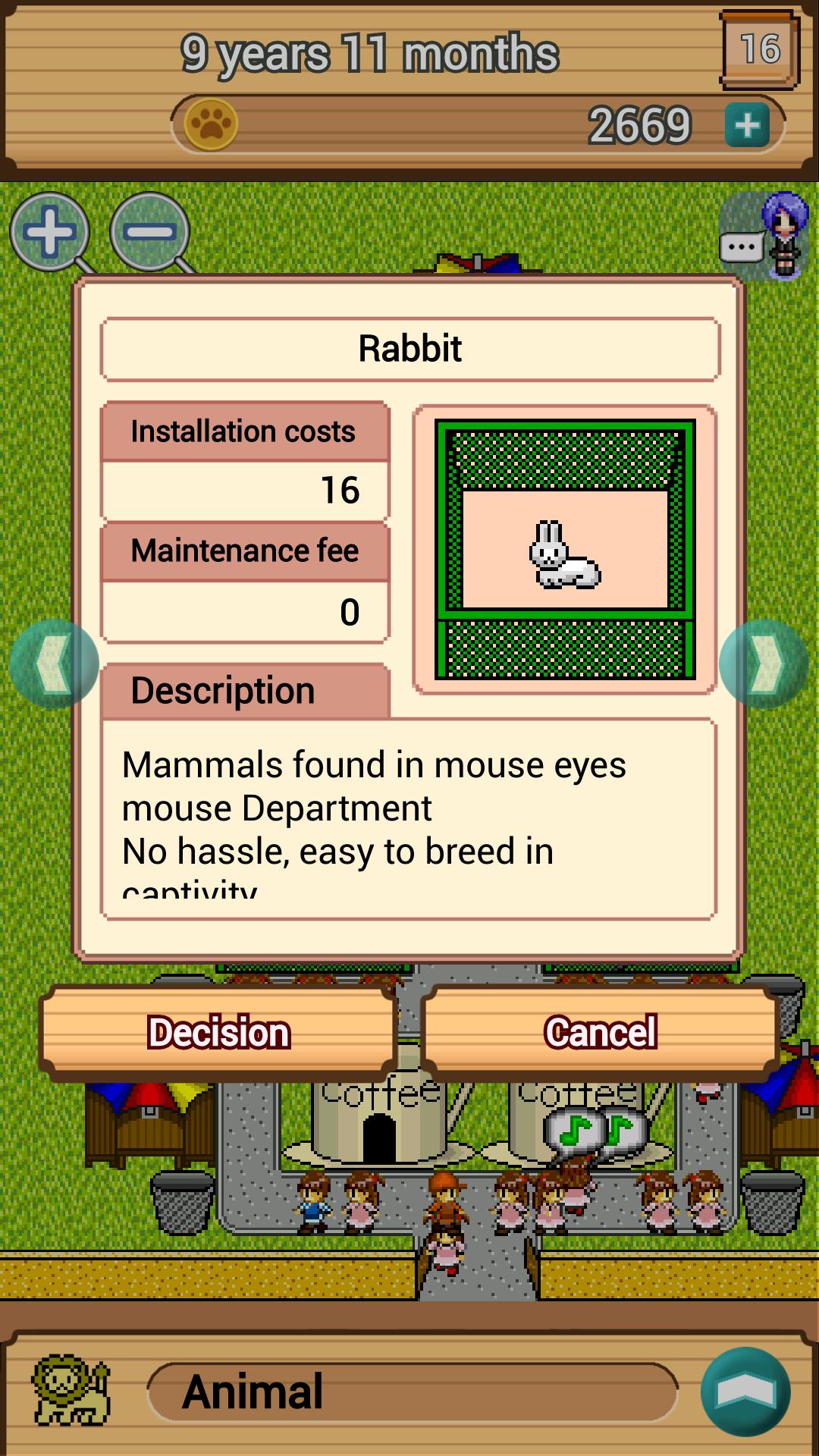
Task: Go to the previous animal with left arrow
Action: pyautogui.click(x=55, y=664)
